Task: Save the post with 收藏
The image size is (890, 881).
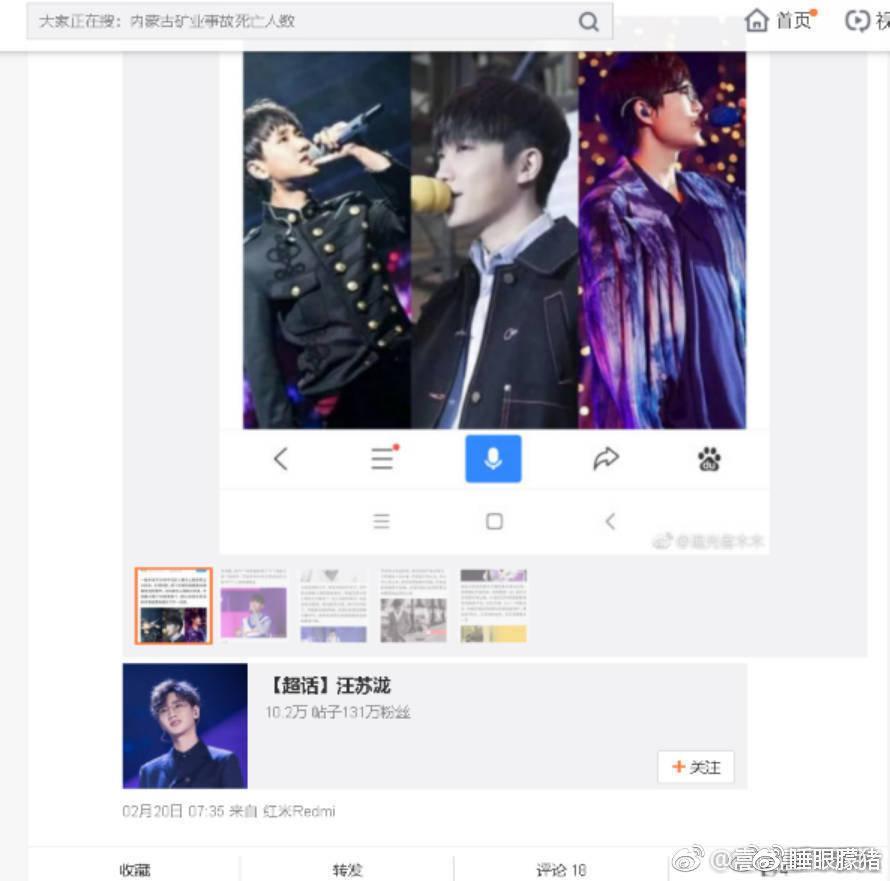Action: click(135, 870)
